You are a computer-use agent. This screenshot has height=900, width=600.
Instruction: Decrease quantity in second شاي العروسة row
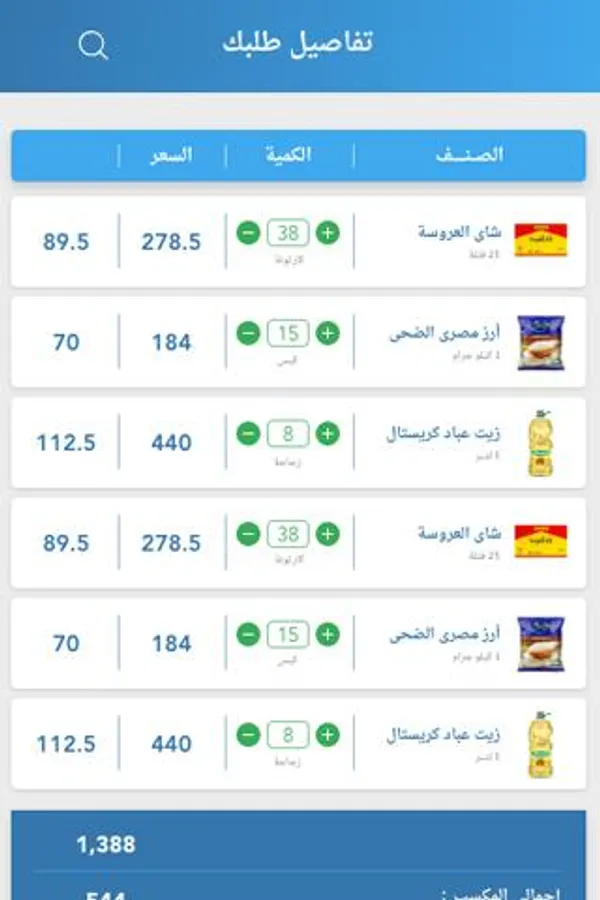[x=248, y=534]
